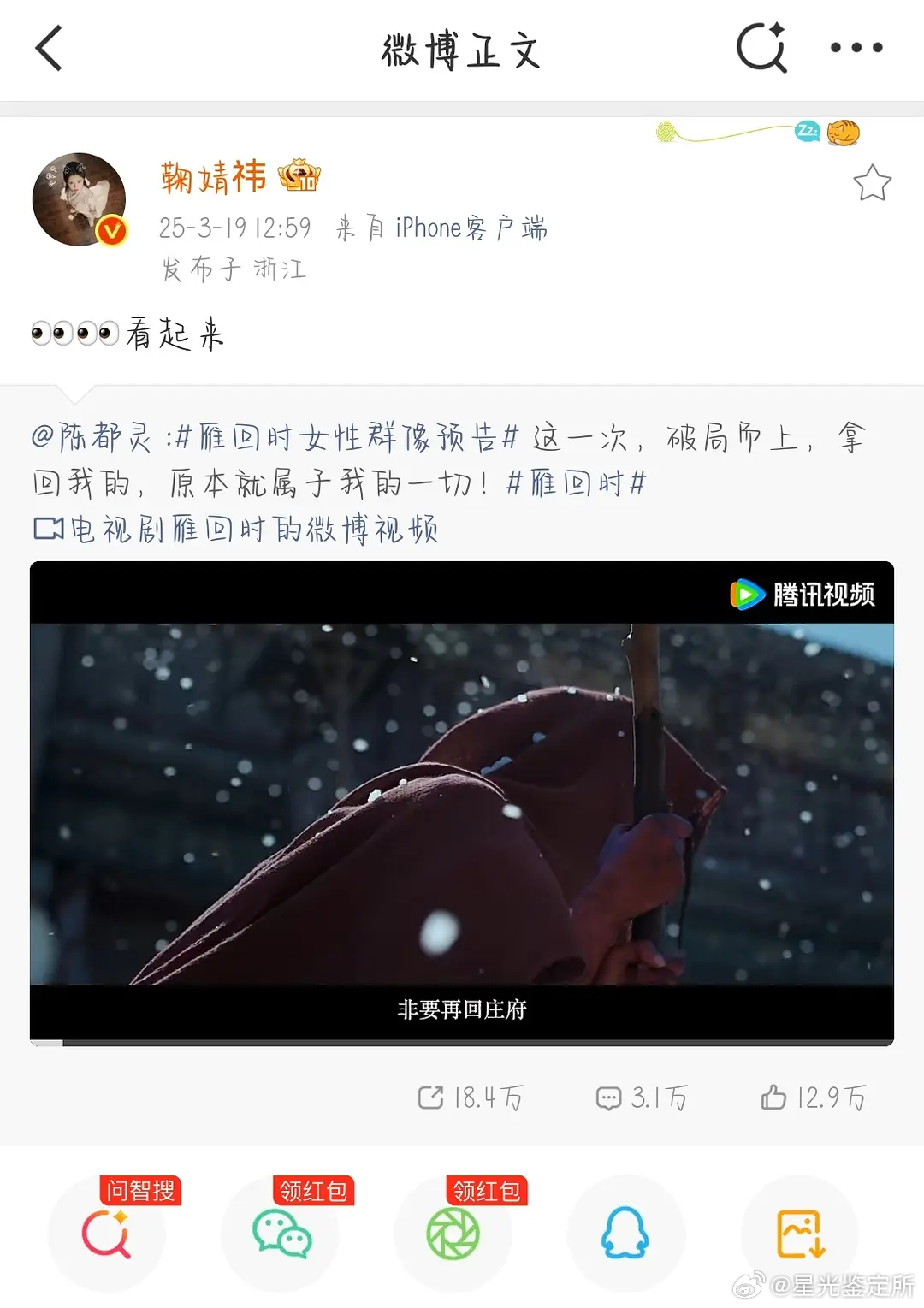The height and width of the screenshot is (1308, 924).
Task: Share the post to QQ
Action: pos(625,1234)
